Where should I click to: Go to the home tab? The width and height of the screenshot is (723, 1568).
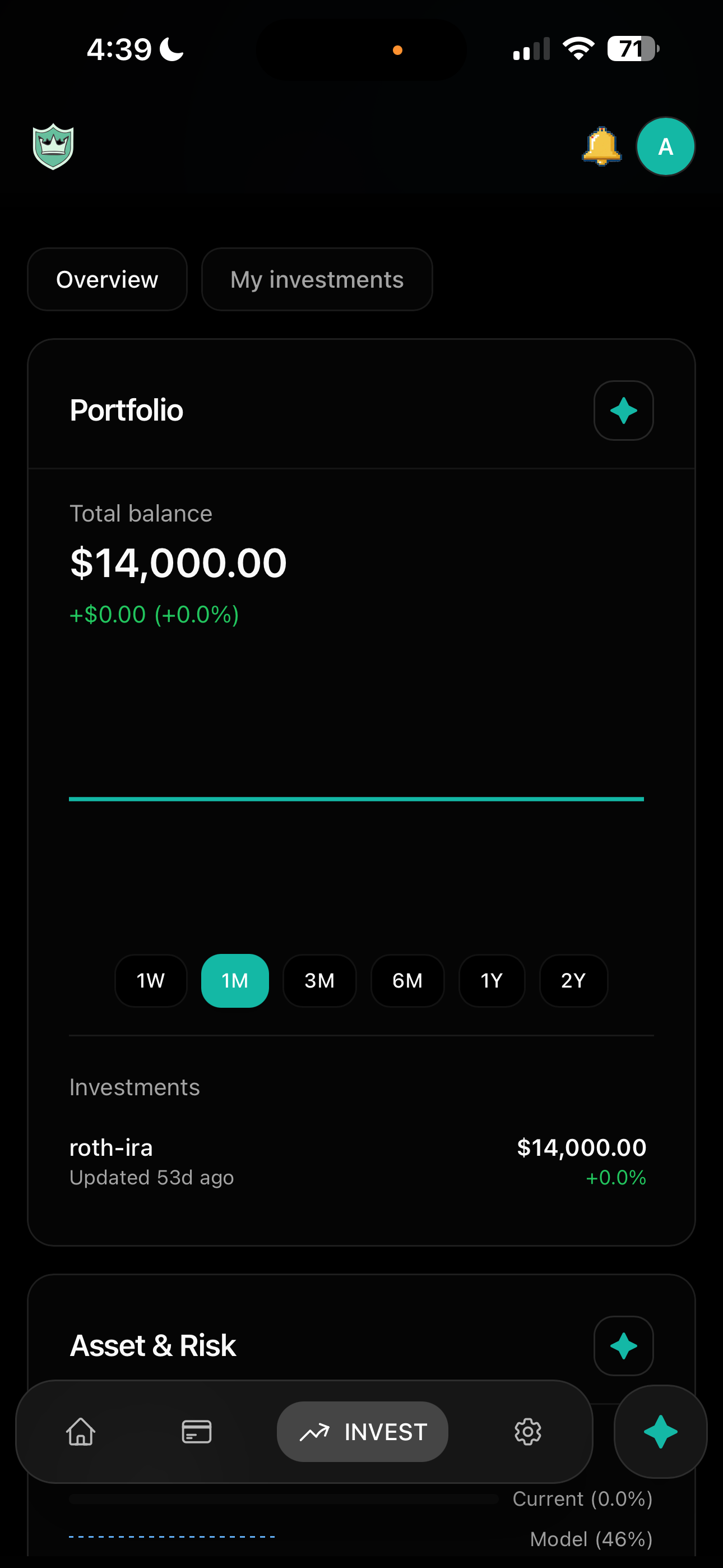[x=81, y=1432]
